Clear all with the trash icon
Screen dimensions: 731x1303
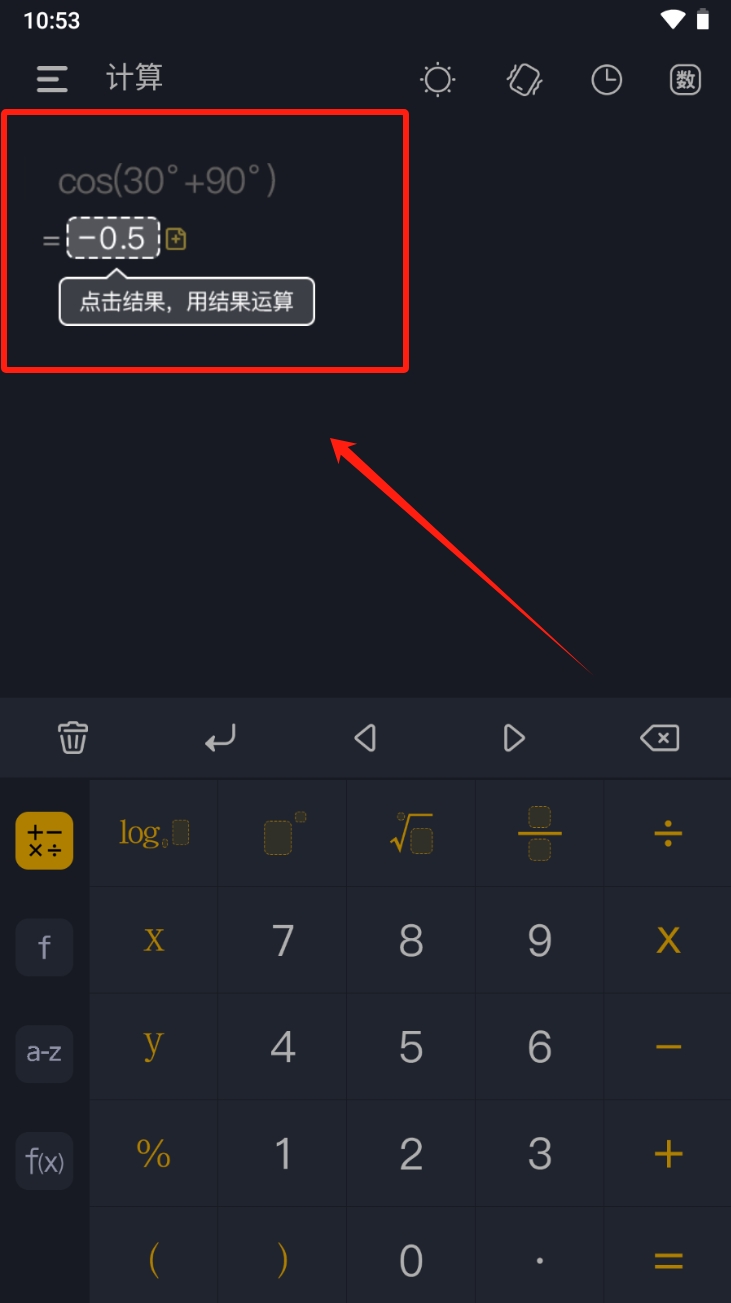73,739
